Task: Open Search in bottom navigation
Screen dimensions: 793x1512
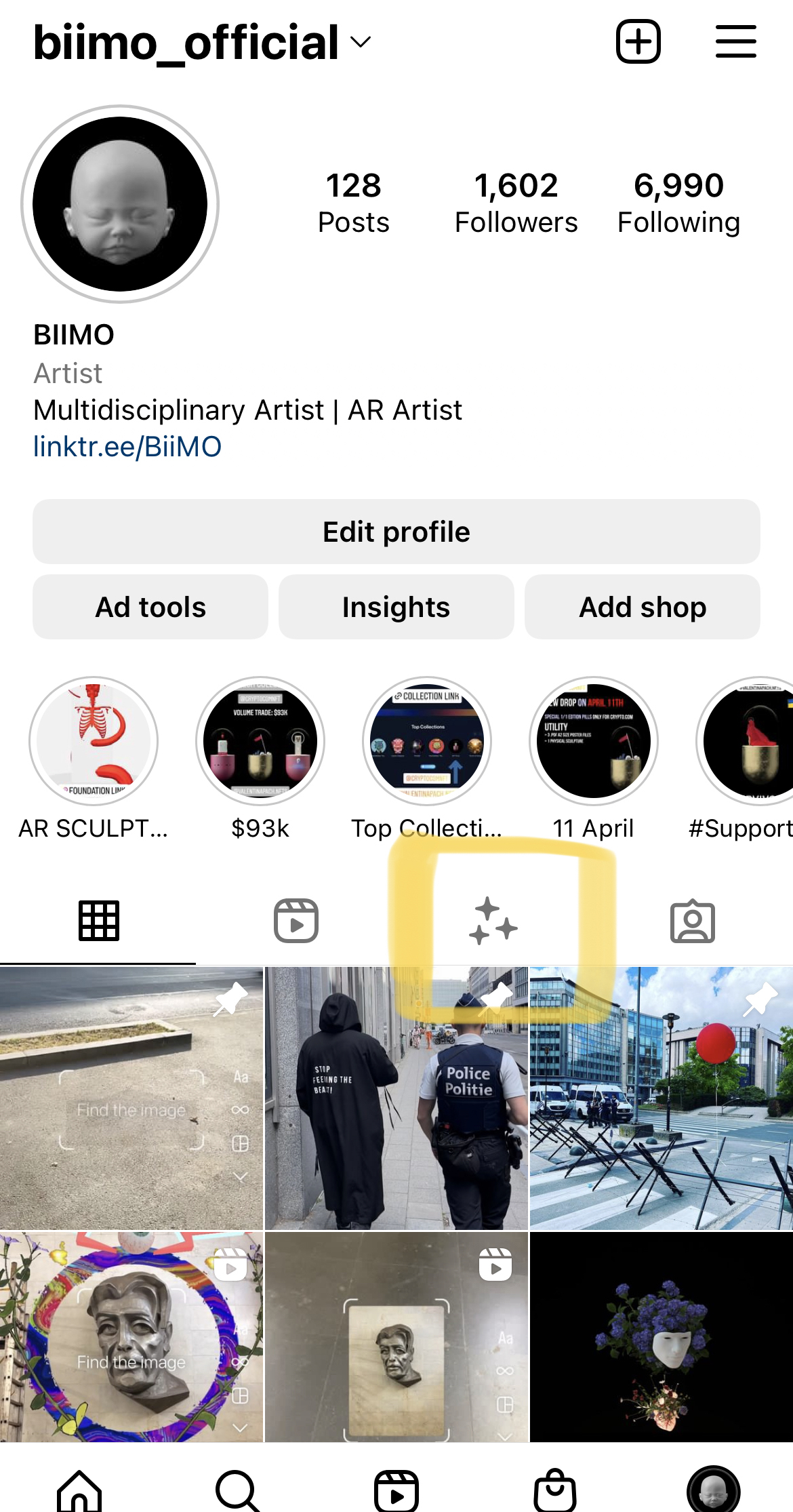Action: tap(237, 1490)
